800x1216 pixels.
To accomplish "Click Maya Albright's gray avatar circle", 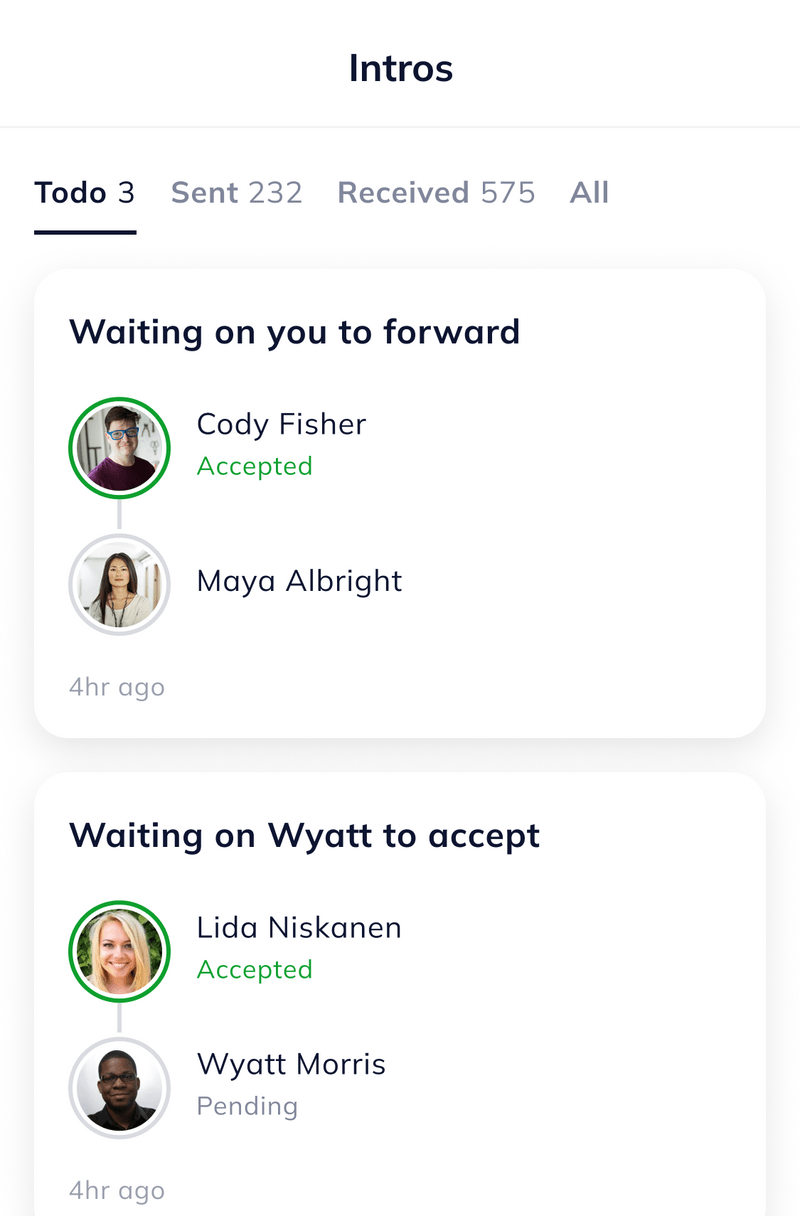I will 119,585.
